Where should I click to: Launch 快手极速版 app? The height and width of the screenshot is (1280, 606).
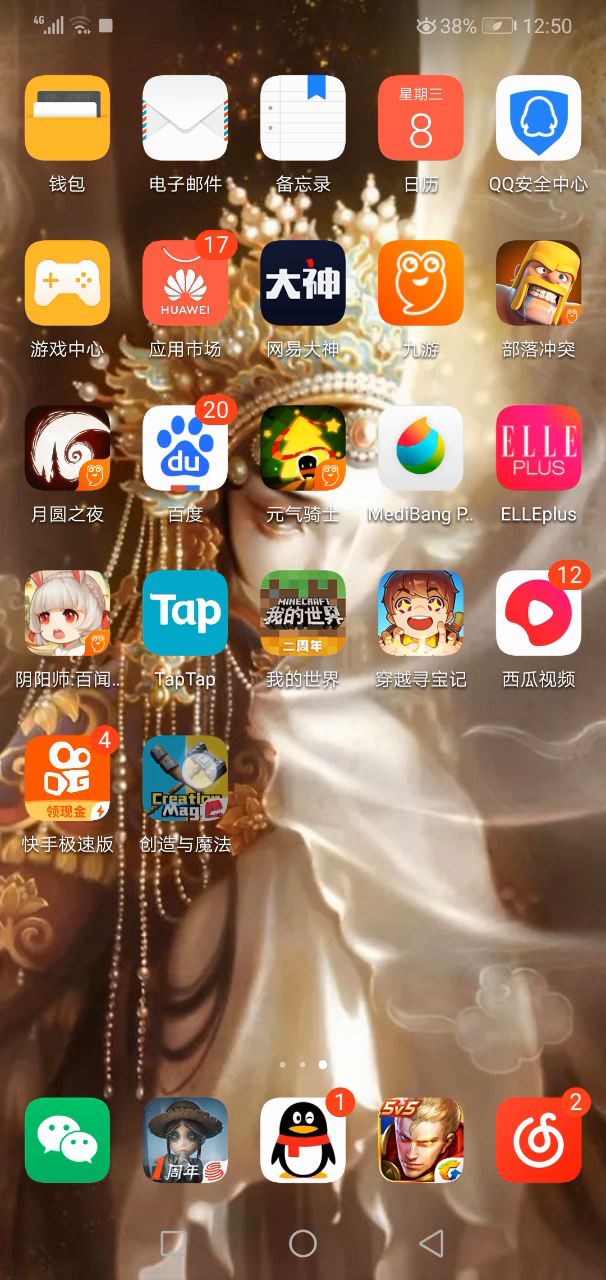click(x=67, y=778)
